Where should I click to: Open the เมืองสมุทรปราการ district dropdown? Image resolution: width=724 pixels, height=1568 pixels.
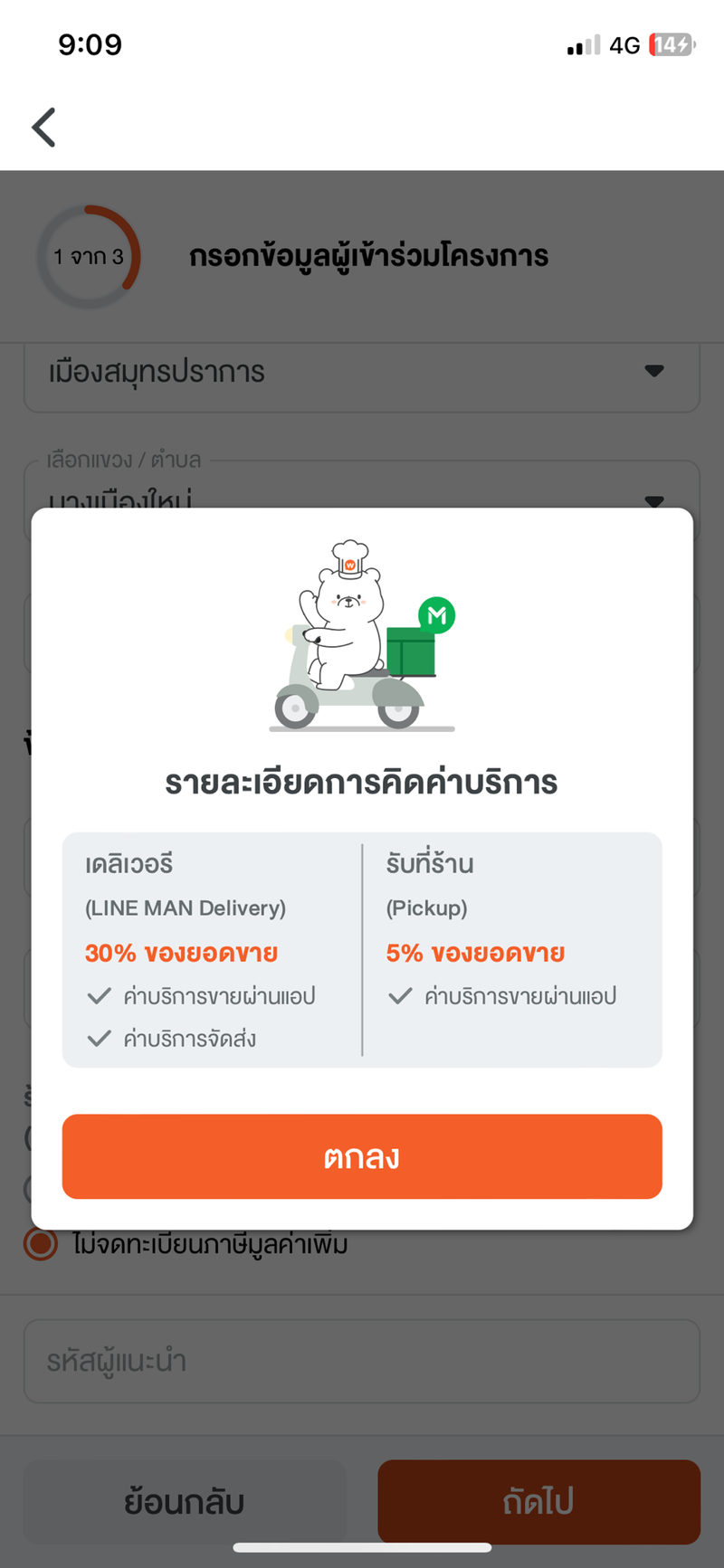pyautogui.click(x=362, y=371)
